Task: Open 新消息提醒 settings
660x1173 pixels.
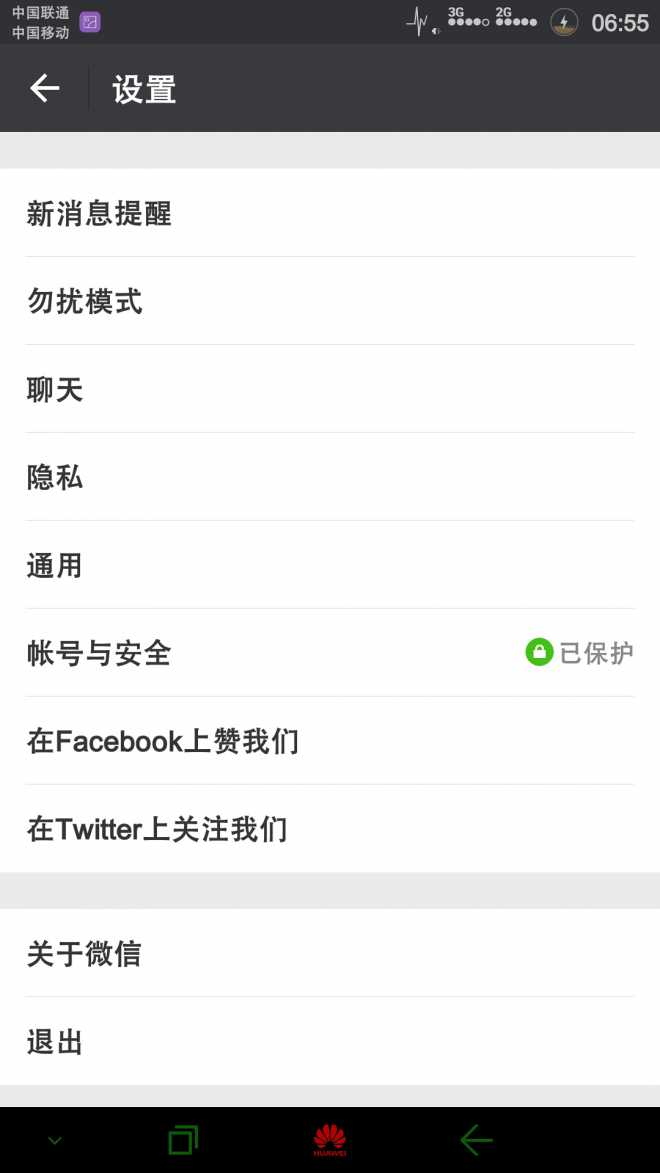Action: point(330,213)
